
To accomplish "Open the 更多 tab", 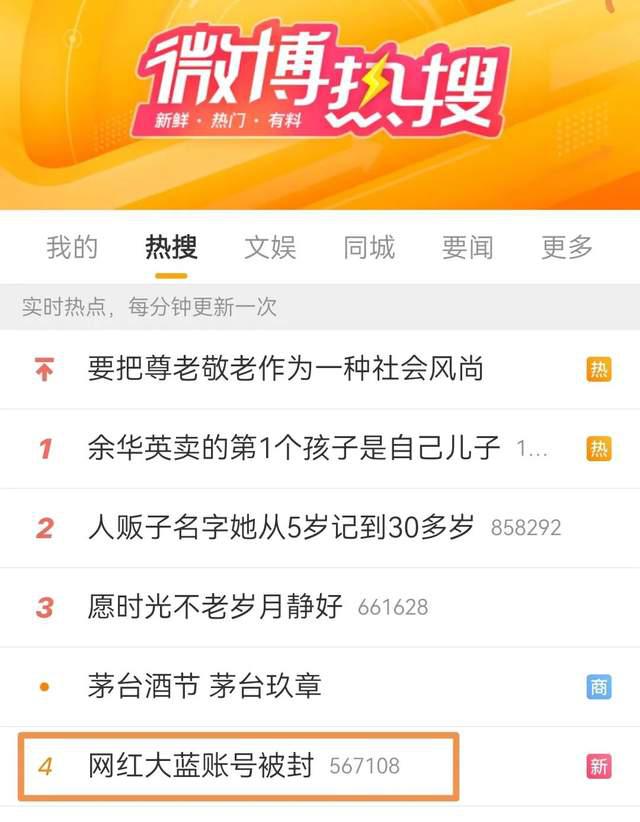I will [x=567, y=247].
